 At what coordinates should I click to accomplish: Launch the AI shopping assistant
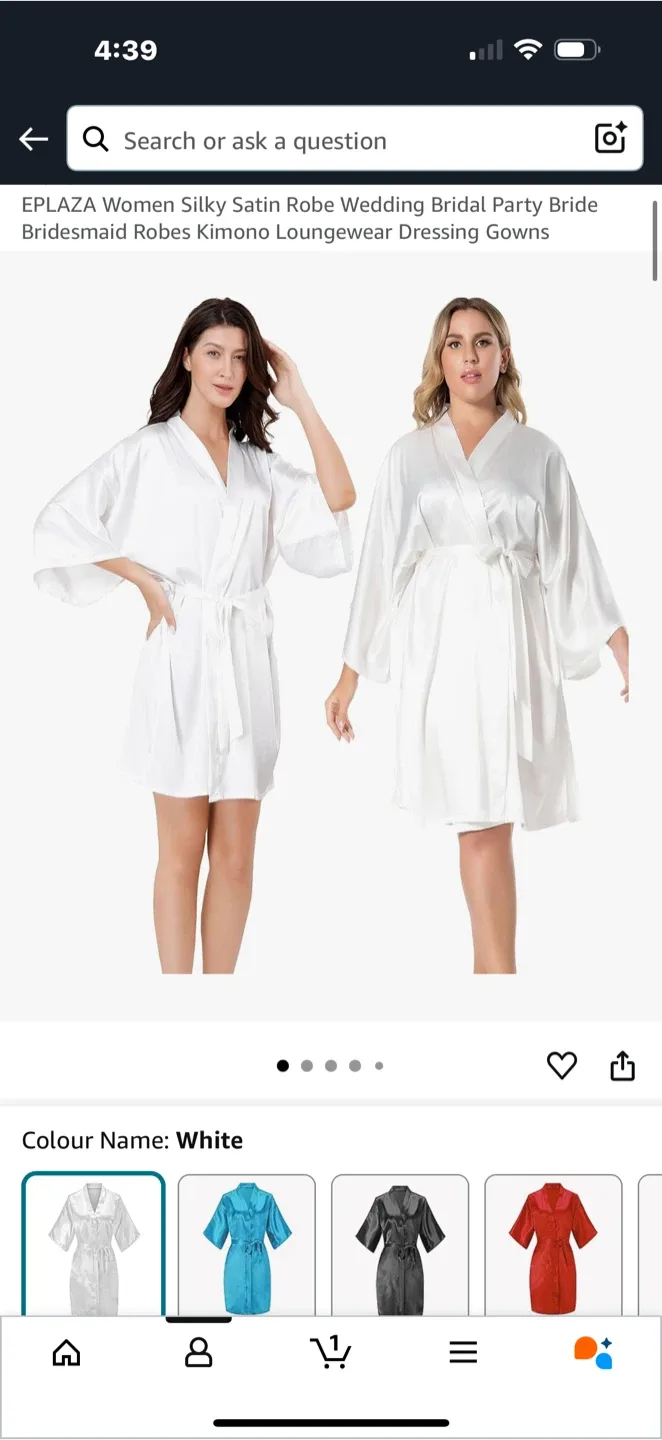pyautogui.click(x=593, y=1353)
